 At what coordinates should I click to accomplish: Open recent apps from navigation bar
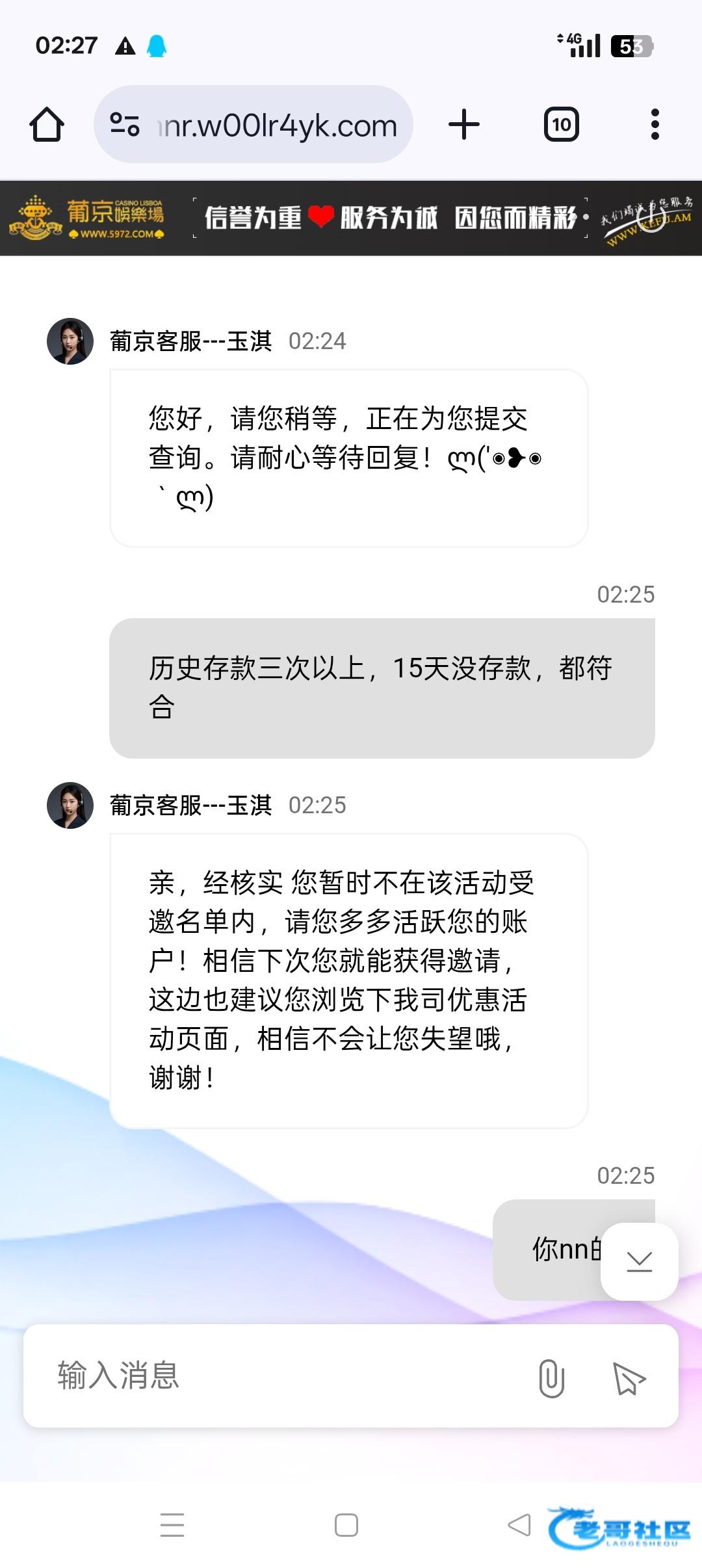172,1525
